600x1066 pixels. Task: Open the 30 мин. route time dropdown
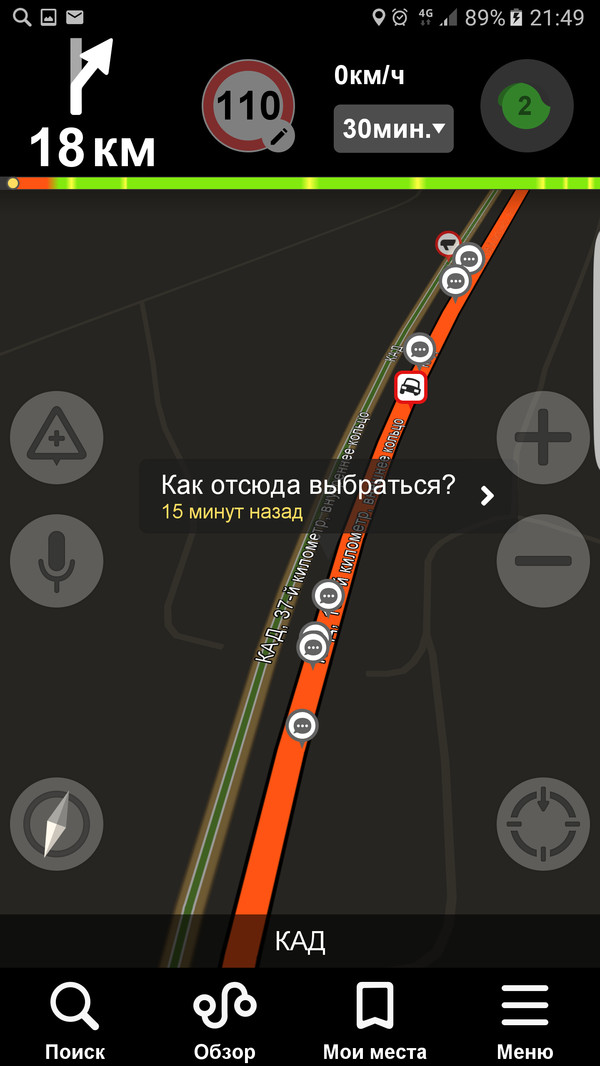pos(393,129)
